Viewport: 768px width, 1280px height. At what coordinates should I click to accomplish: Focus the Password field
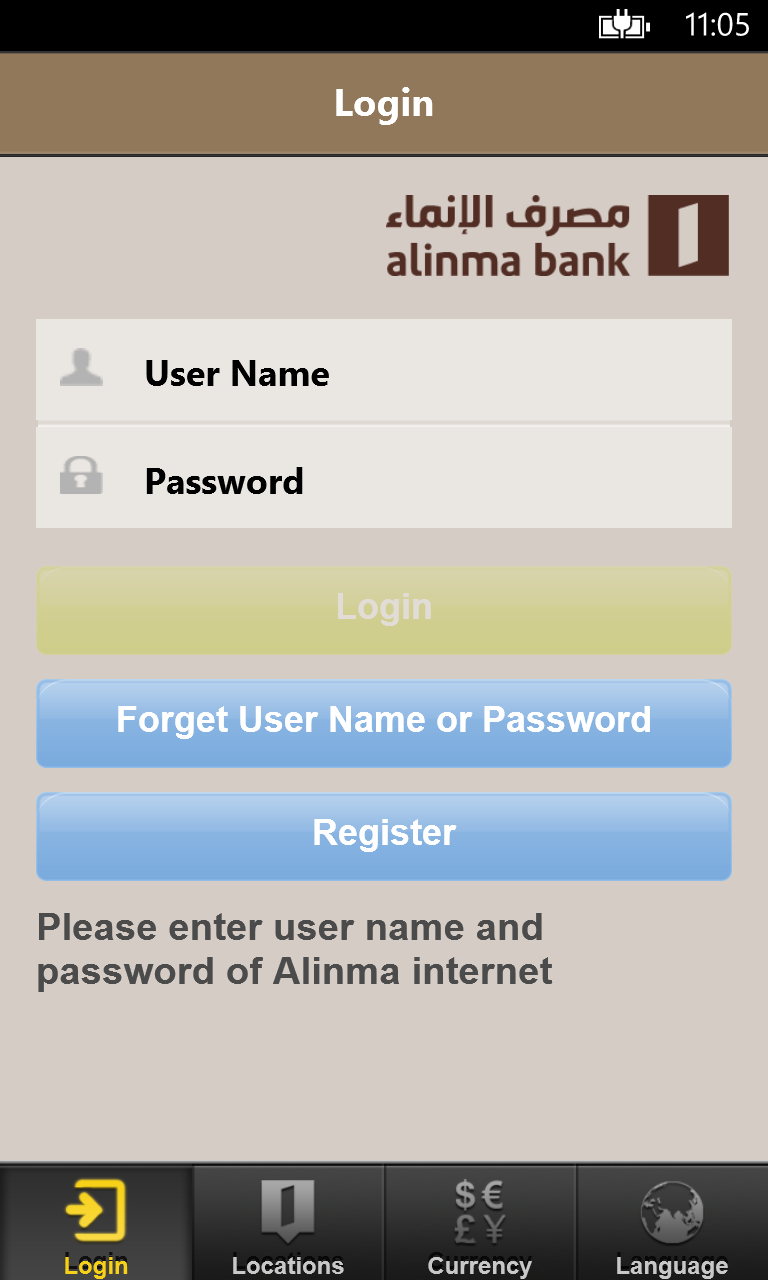(x=384, y=479)
